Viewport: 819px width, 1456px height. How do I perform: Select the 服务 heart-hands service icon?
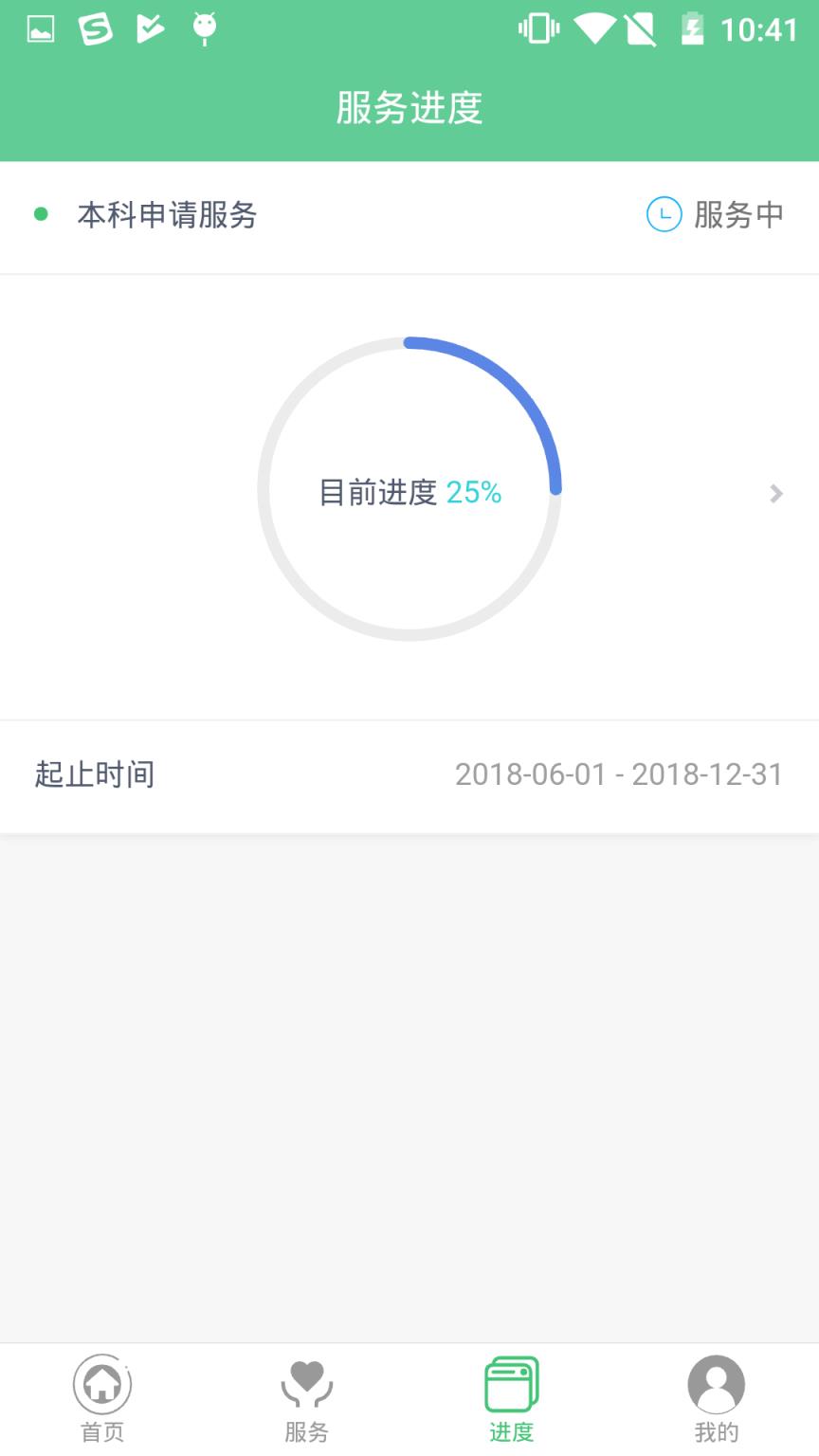point(306,1385)
